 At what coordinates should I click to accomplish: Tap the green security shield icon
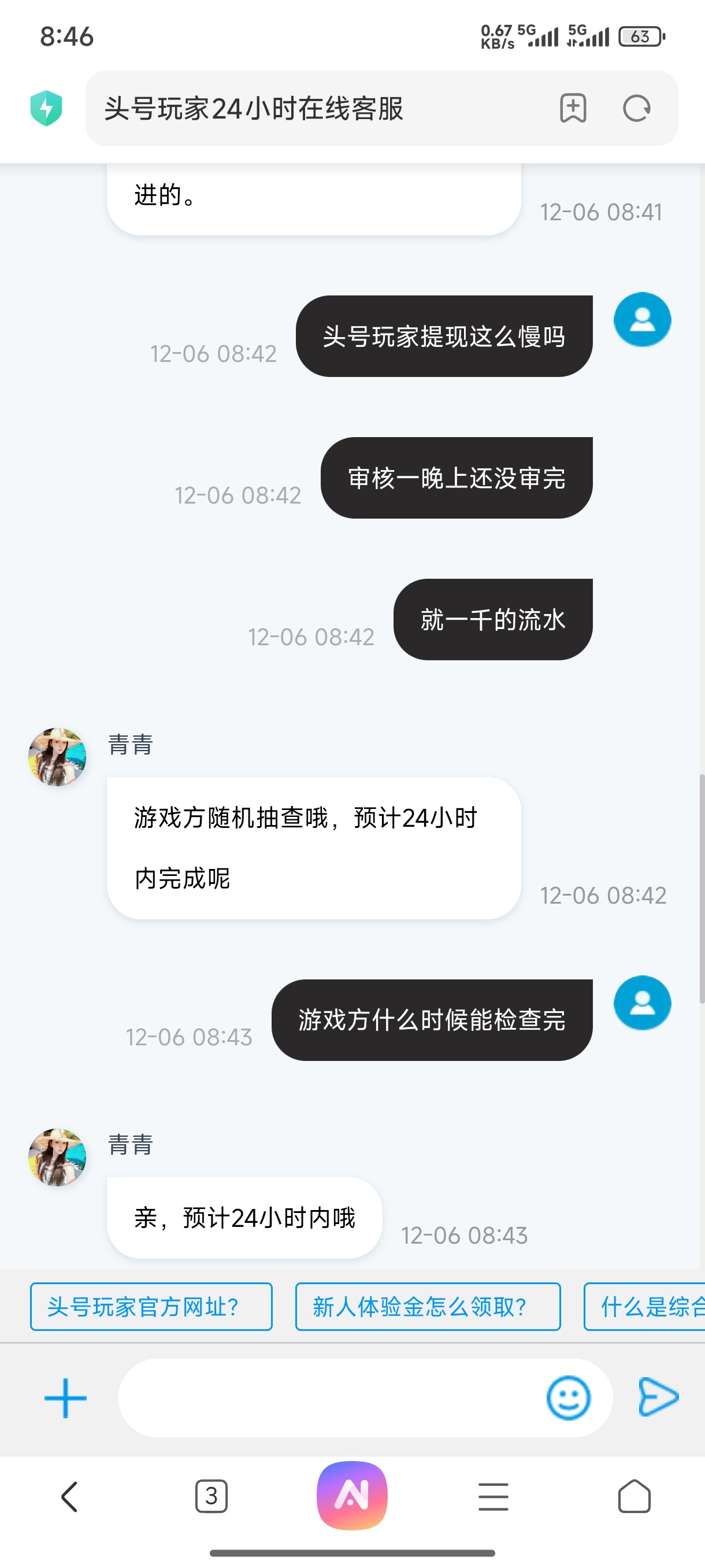click(x=46, y=108)
